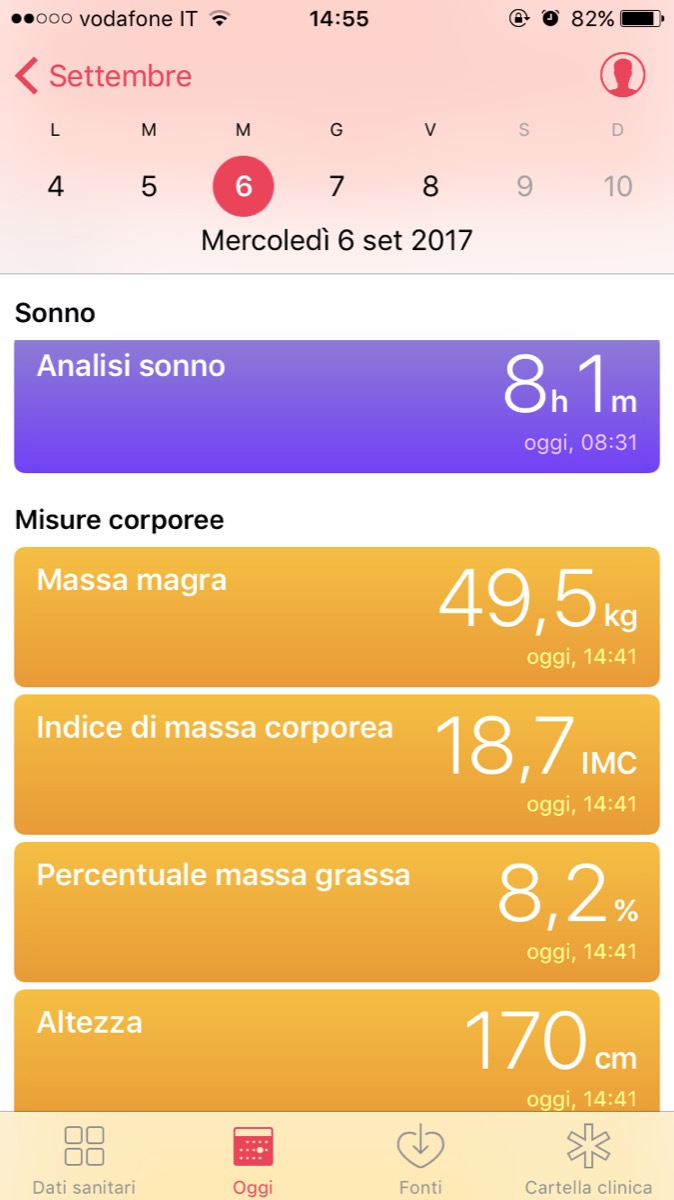The width and height of the screenshot is (674, 1200).
Task: Switch to the Cartella clinica tab
Action: pyautogui.click(x=589, y=1158)
